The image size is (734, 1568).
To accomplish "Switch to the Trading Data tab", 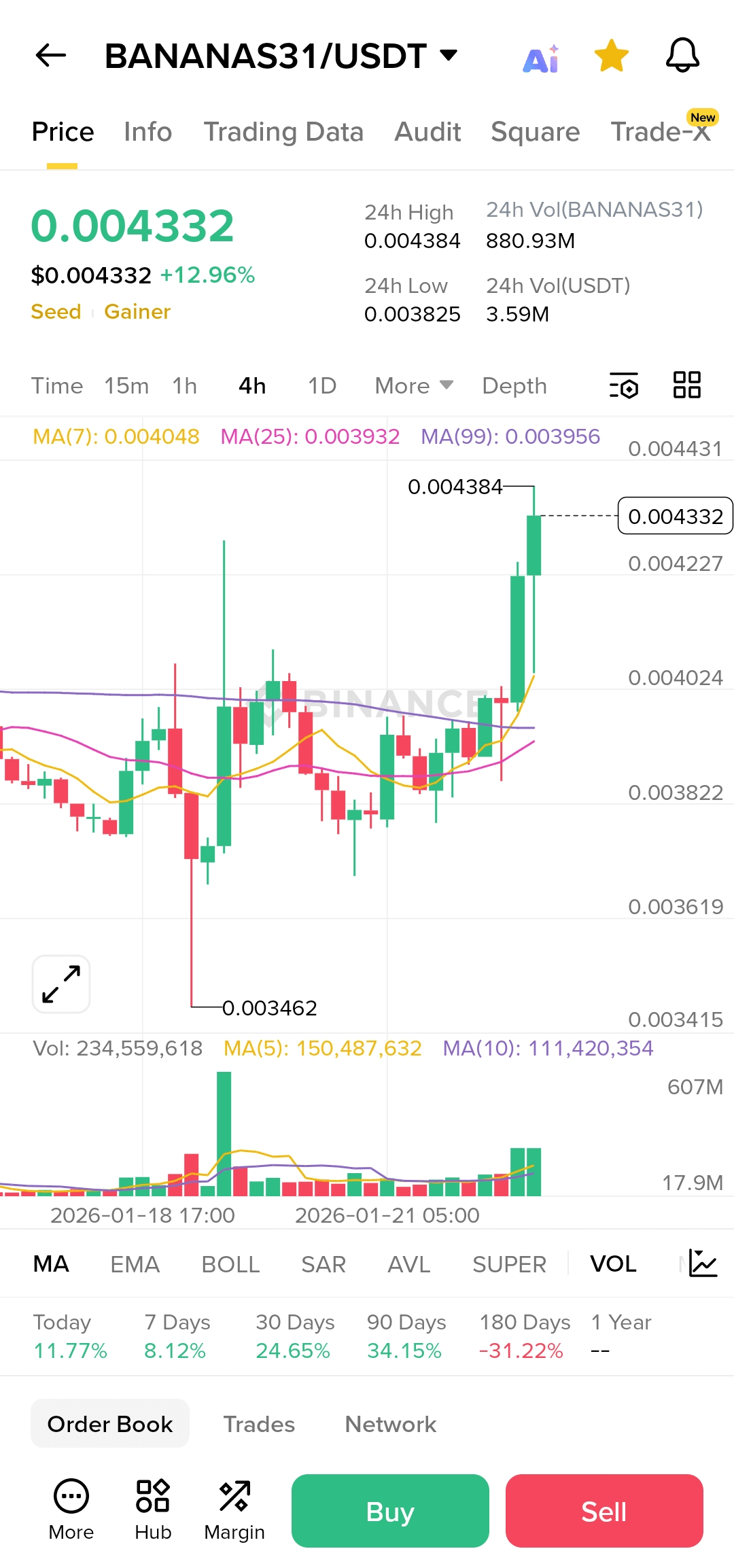I will (283, 132).
